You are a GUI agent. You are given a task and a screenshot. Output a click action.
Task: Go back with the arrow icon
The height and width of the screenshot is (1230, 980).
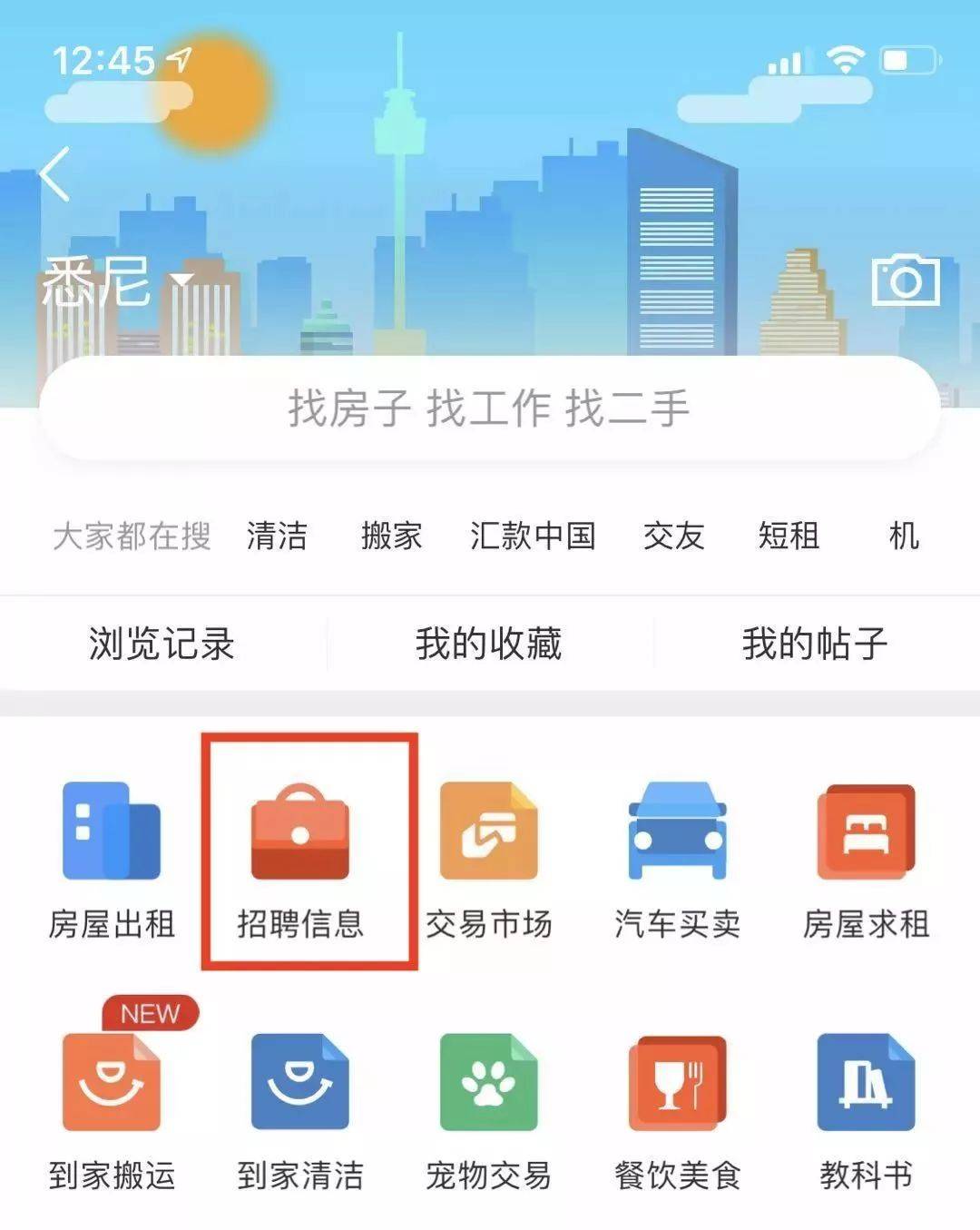point(56,173)
